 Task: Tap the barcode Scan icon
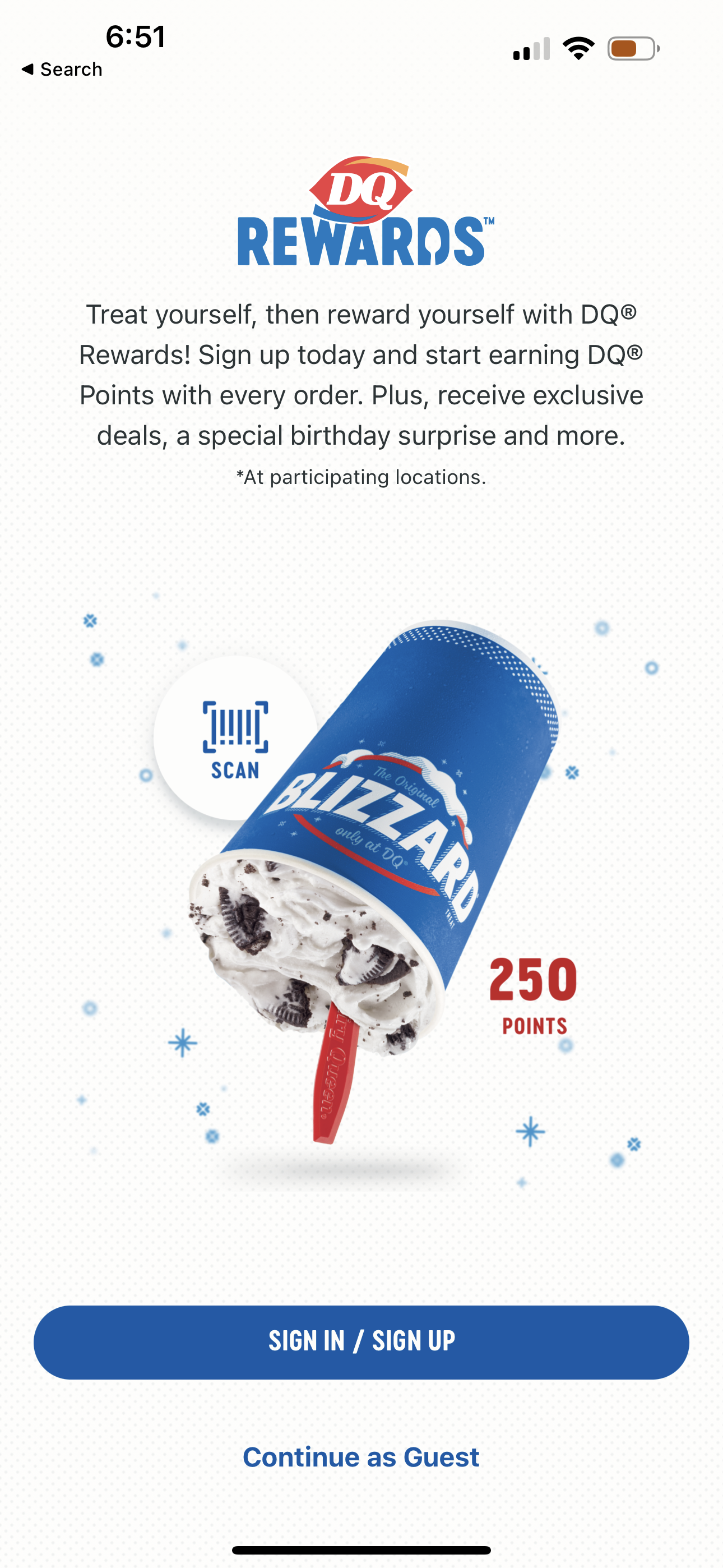click(x=235, y=727)
